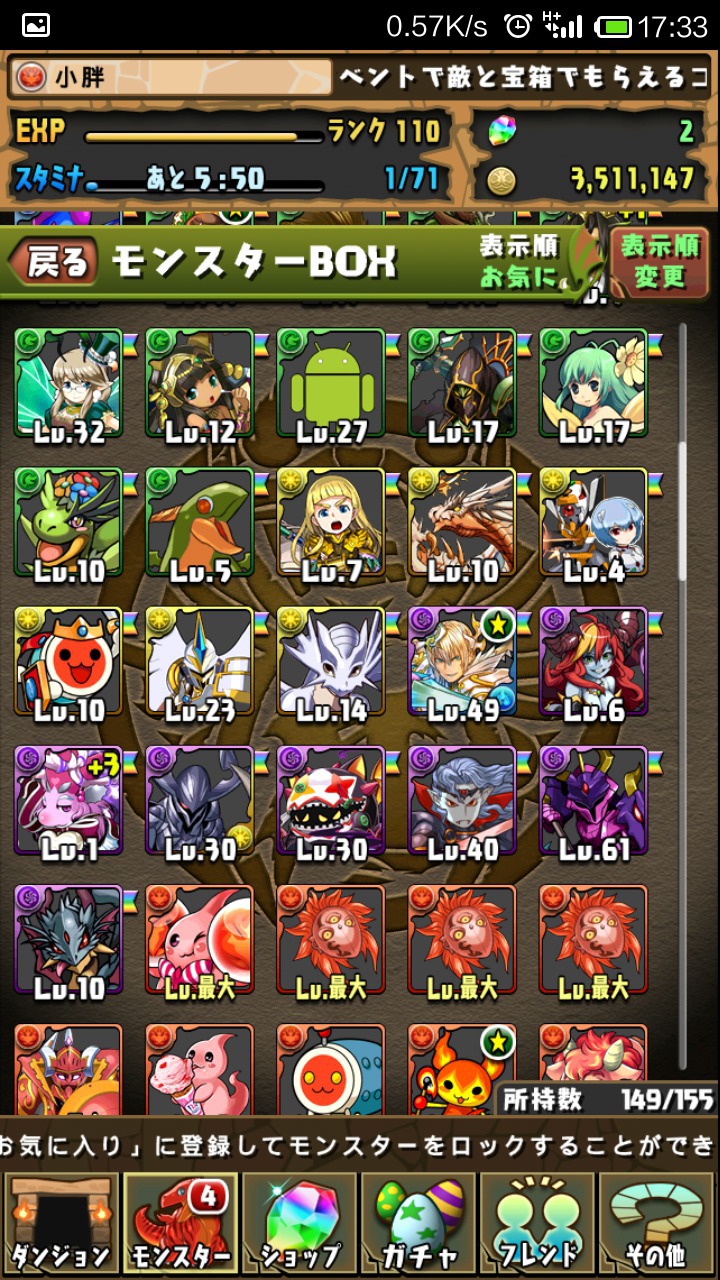
Task: Select the pink Lv.最大 monster with scarf
Action: [x=199, y=942]
